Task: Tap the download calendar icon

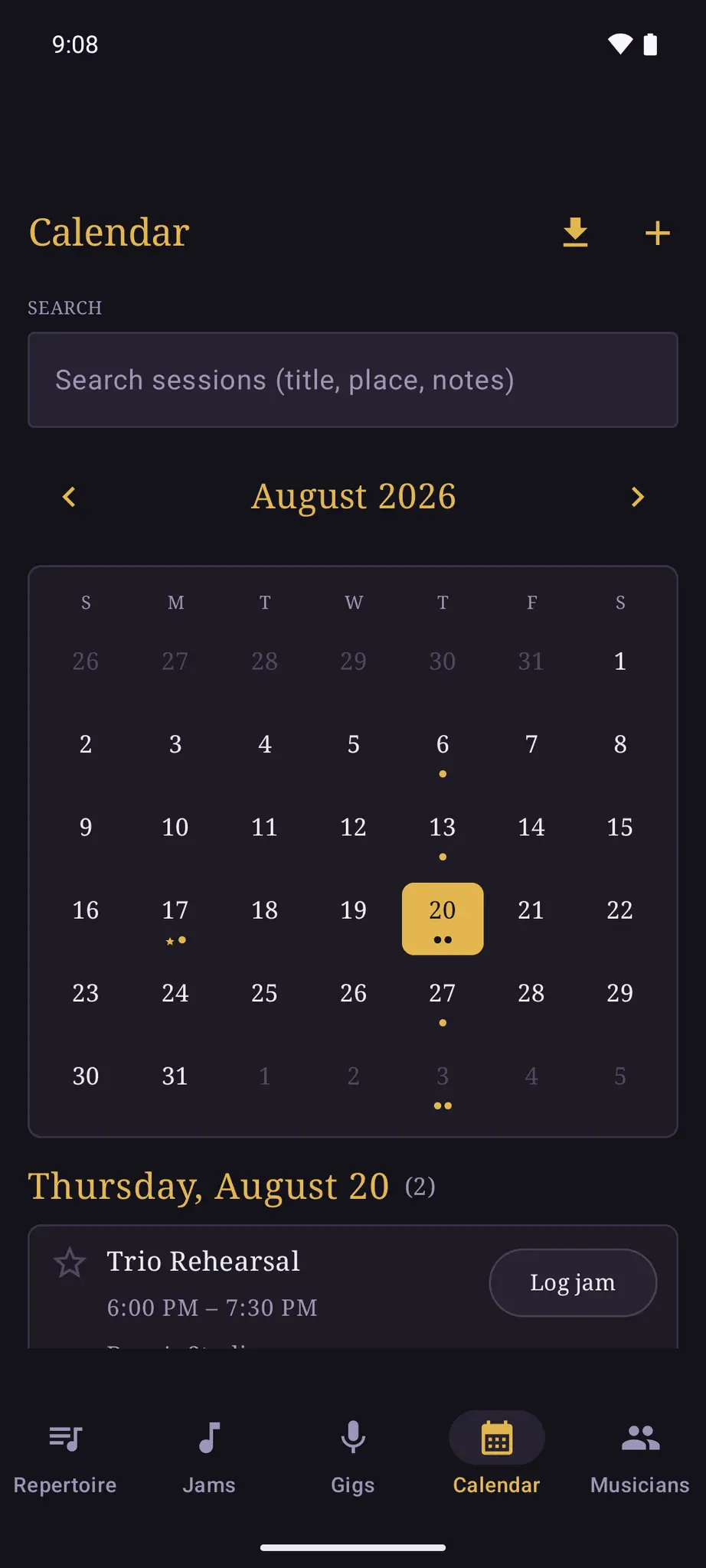Action: pos(575,233)
